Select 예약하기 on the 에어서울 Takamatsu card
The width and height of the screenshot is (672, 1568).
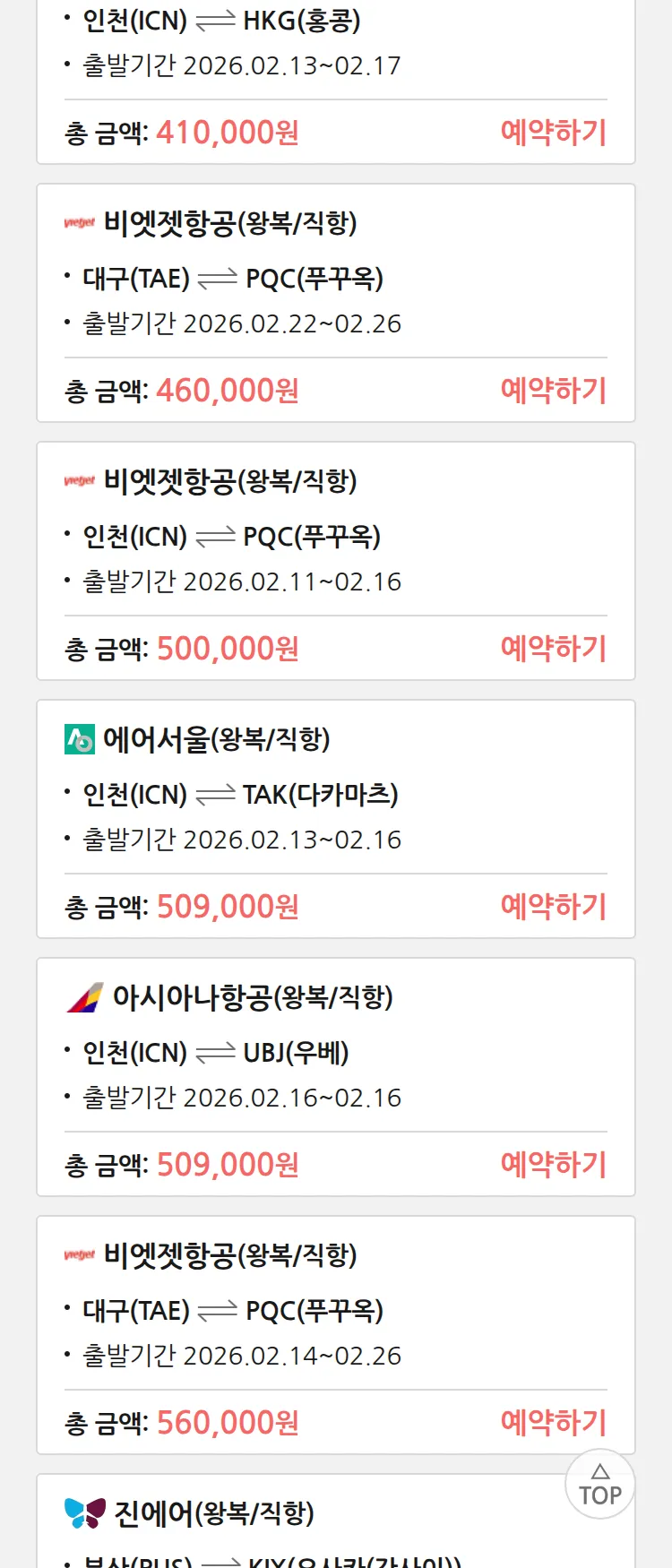pos(553,907)
